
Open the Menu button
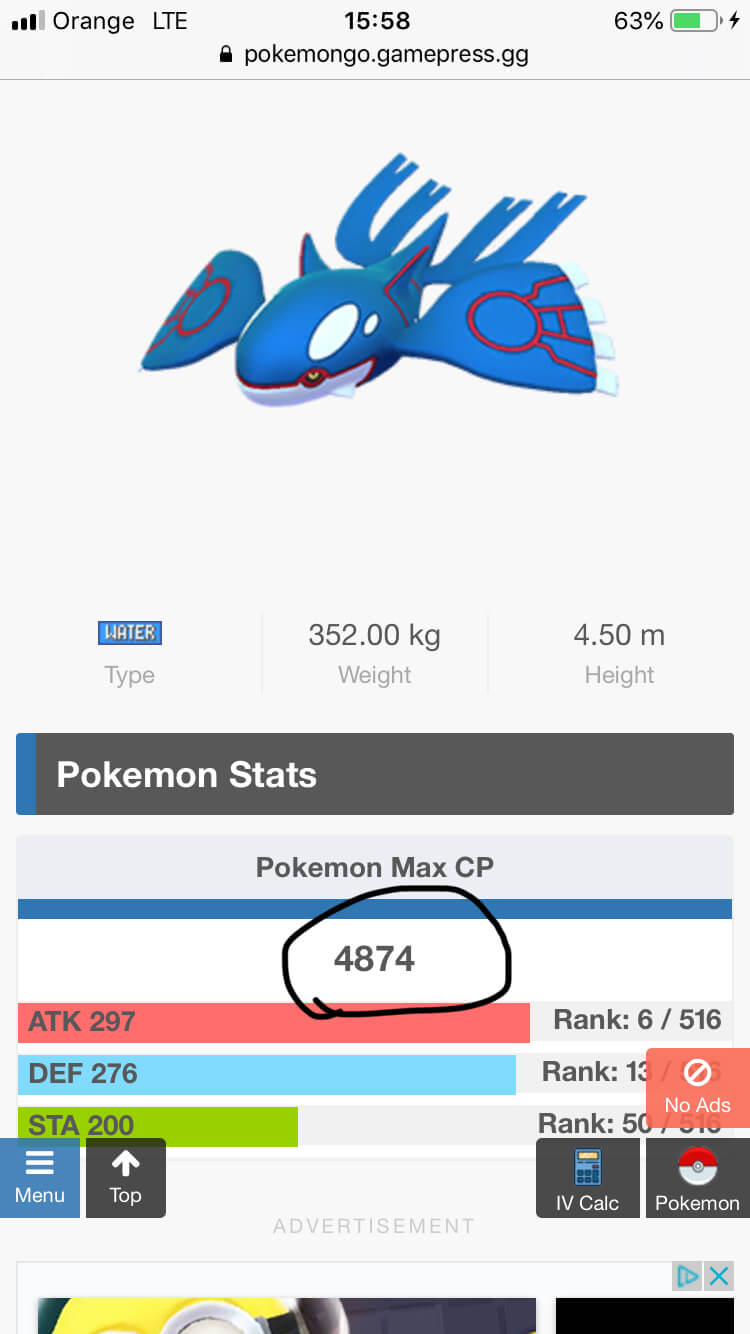(x=39, y=1178)
